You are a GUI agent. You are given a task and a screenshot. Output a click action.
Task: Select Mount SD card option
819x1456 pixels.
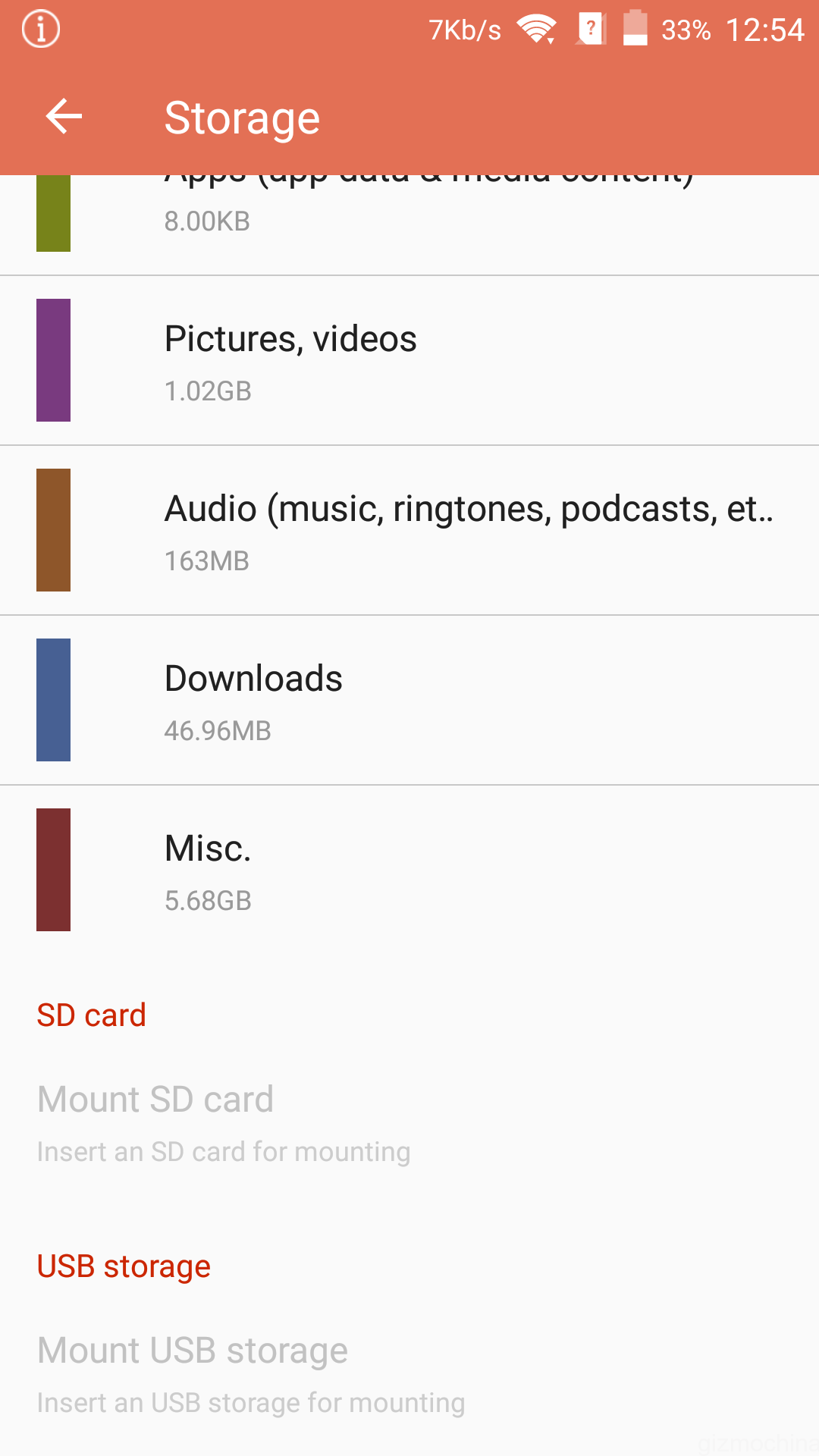click(409, 1125)
